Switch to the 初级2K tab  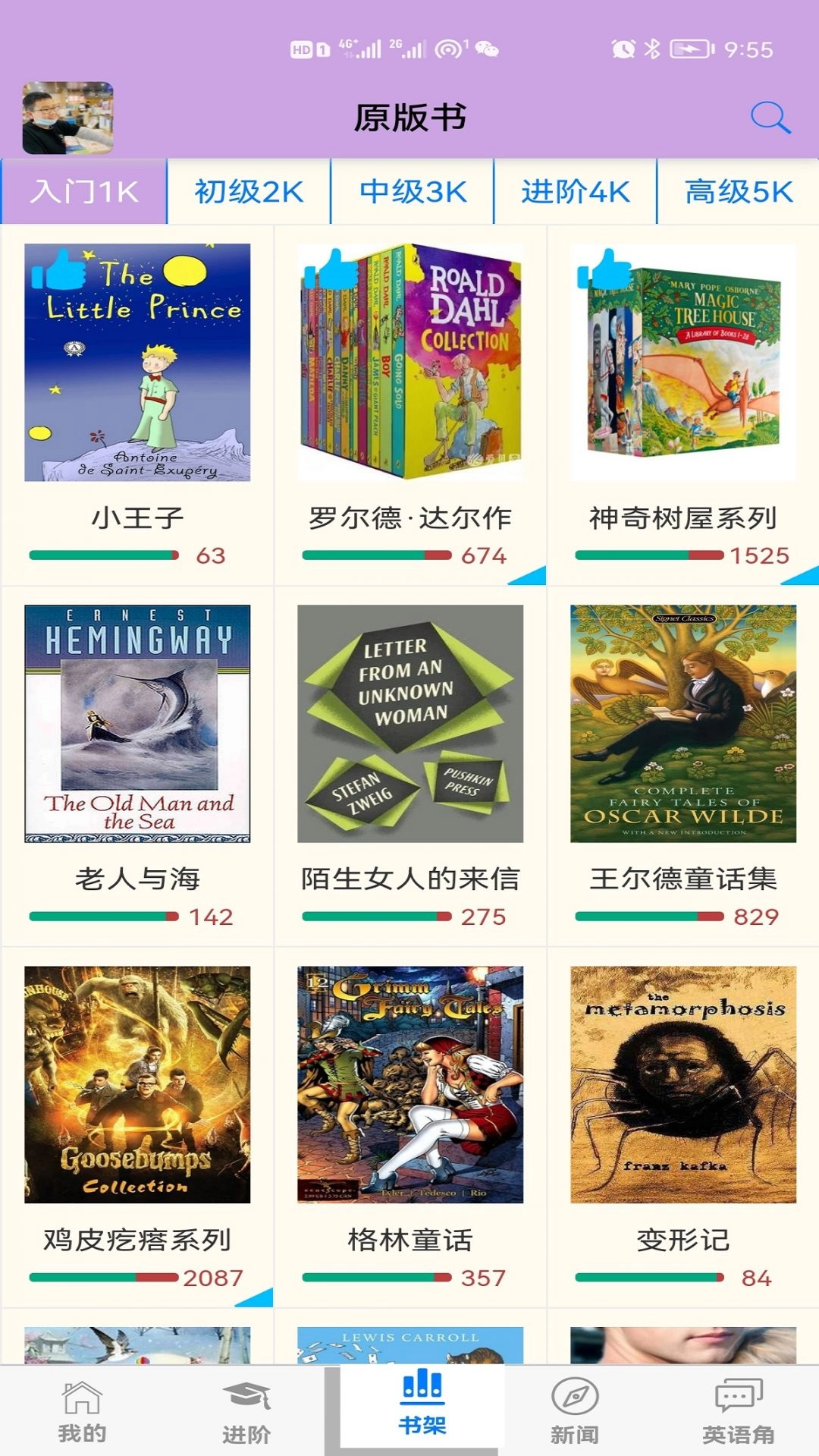(248, 192)
